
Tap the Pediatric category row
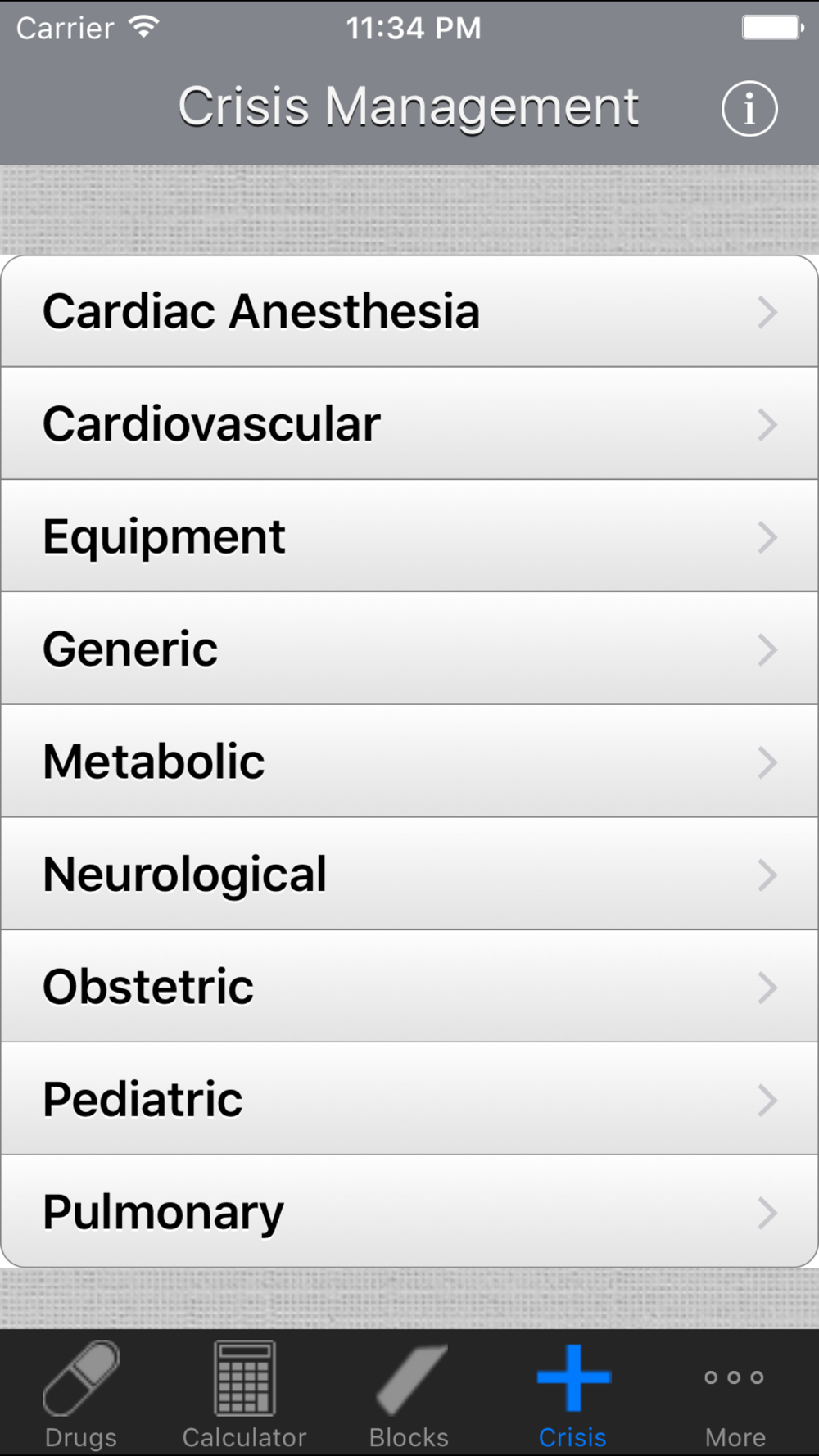pos(409,1099)
